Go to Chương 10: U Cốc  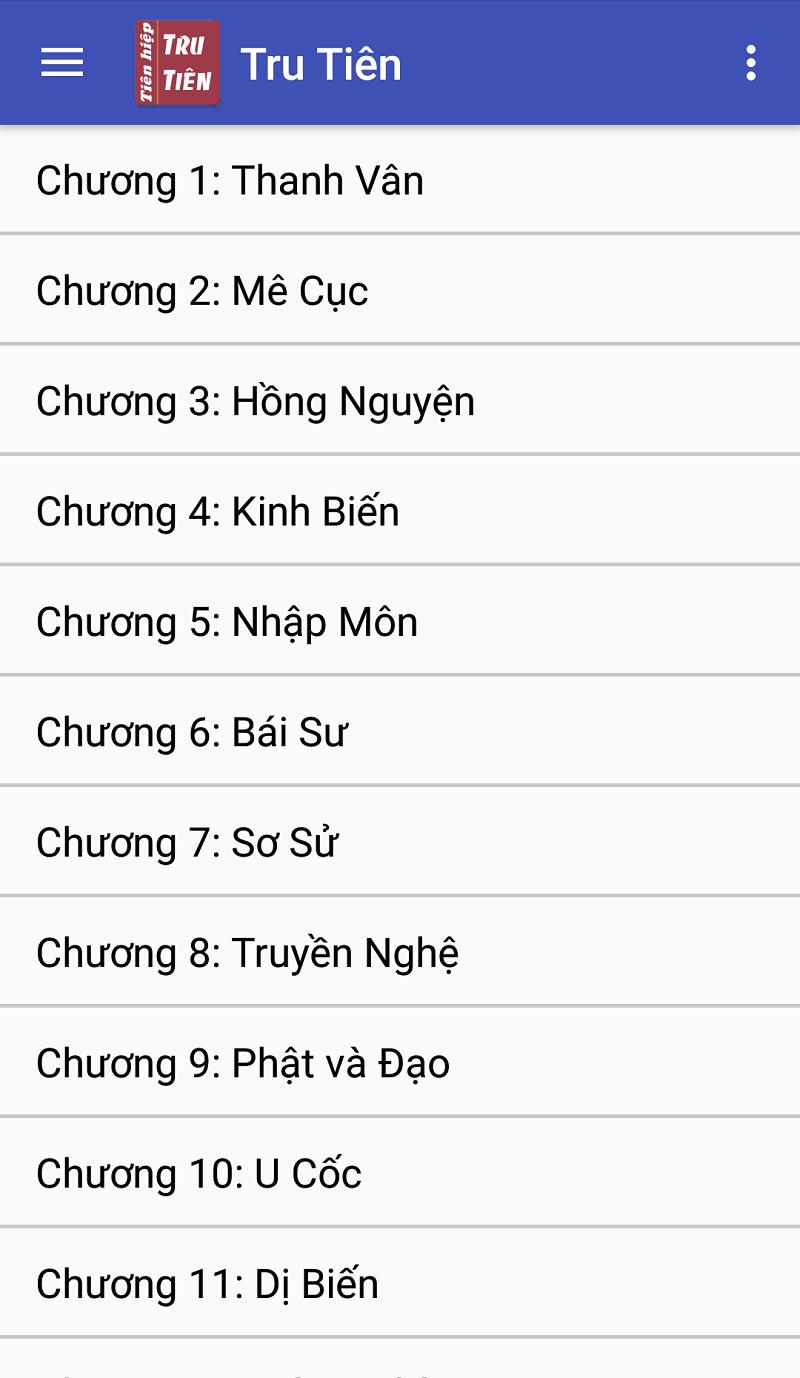pos(199,1173)
